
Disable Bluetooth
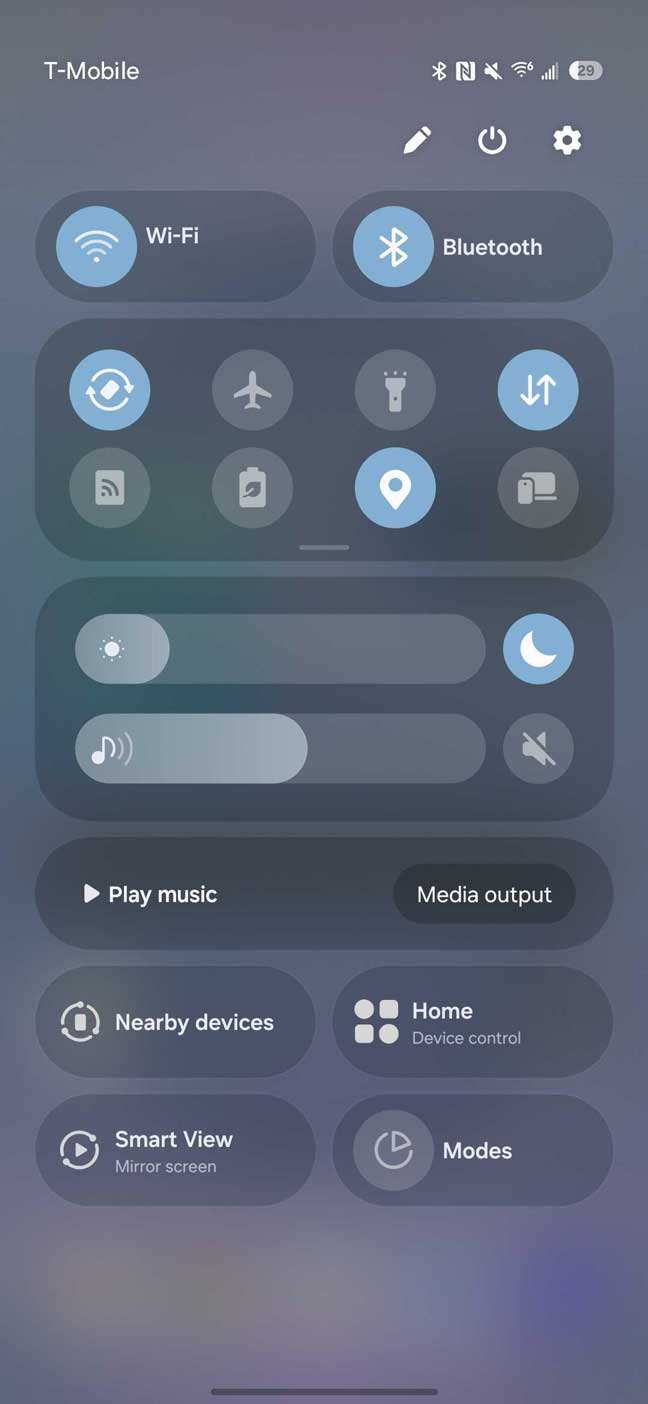point(393,247)
